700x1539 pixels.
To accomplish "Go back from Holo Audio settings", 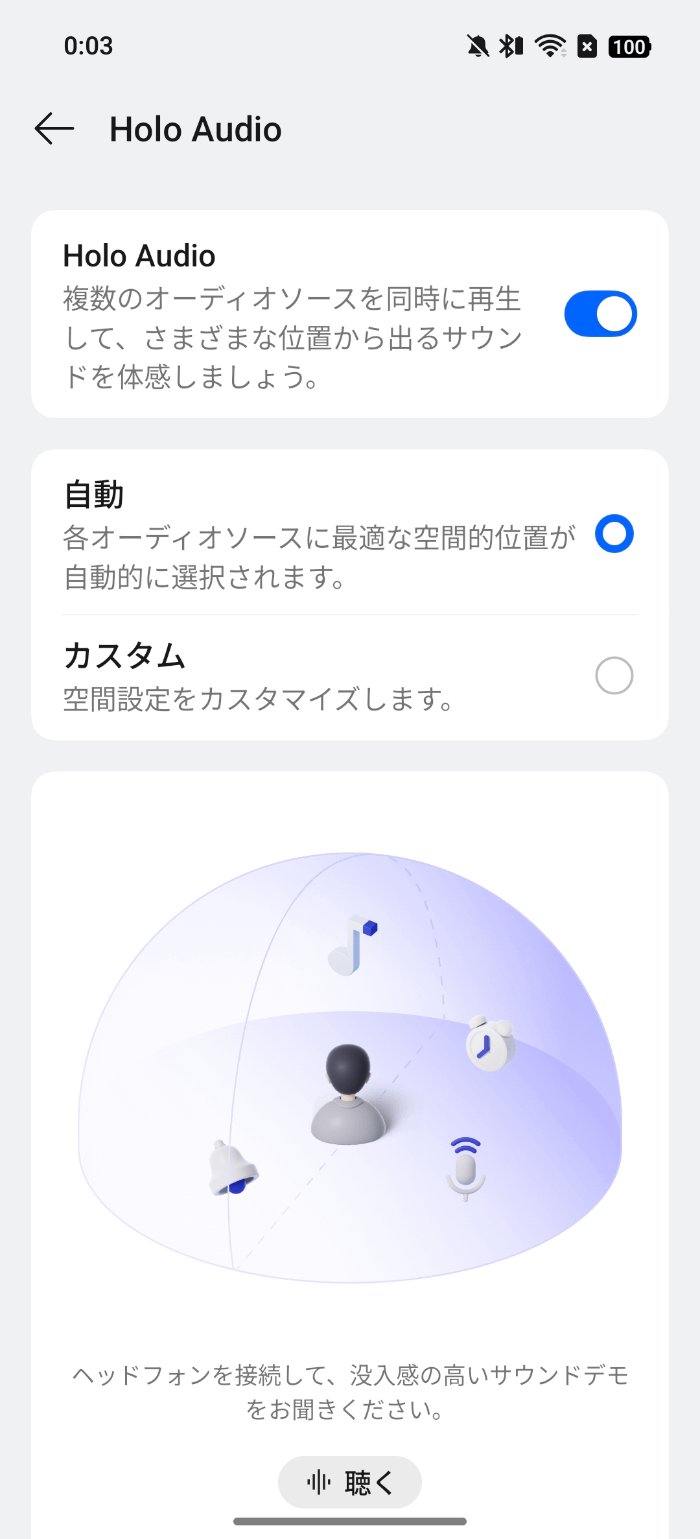I will [x=54, y=129].
